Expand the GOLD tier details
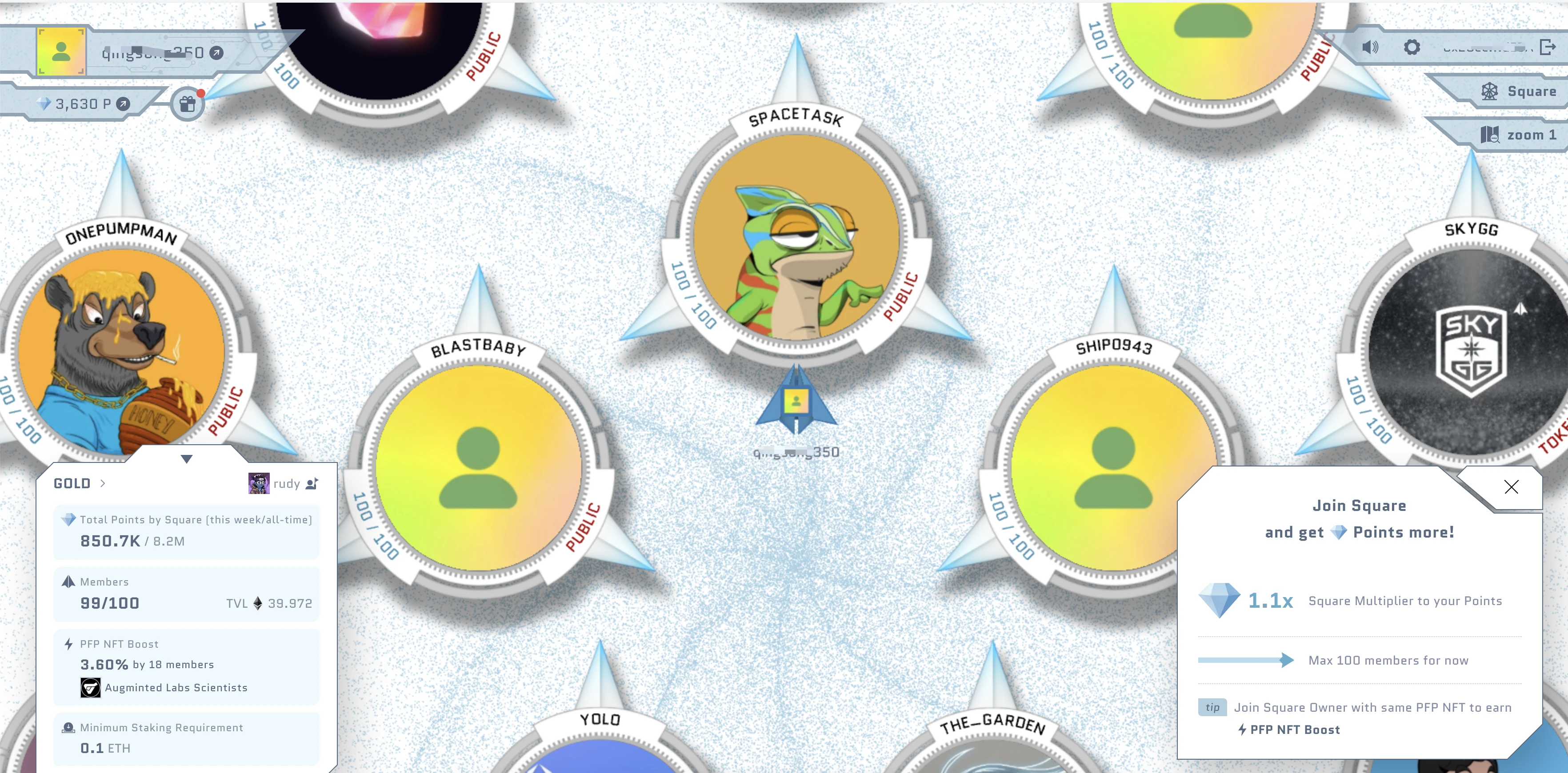This screenshot has height=773, width=1568. (79, 483)
